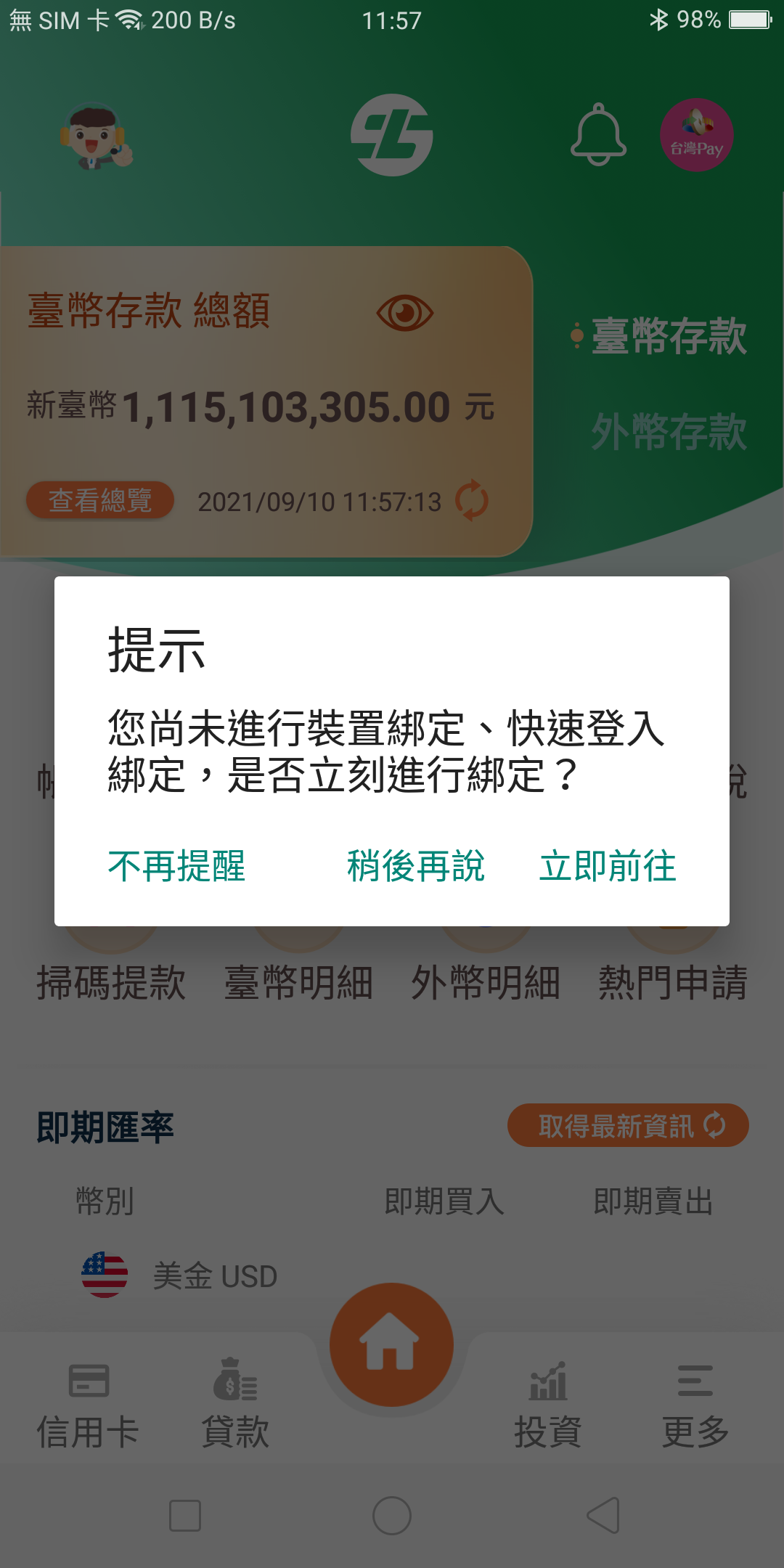Viewport: 784px width, 1568px height.
Task: Select 不再提醒 to stop the reminder
Action: tap(177, 866)
